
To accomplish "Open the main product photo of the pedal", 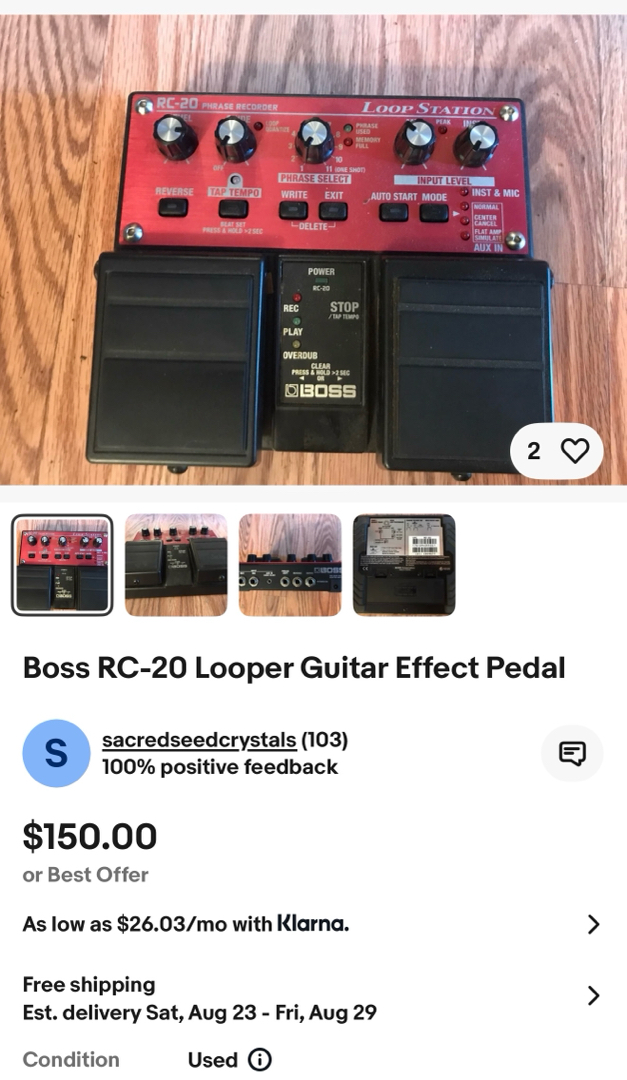I will tap(313, 250).
